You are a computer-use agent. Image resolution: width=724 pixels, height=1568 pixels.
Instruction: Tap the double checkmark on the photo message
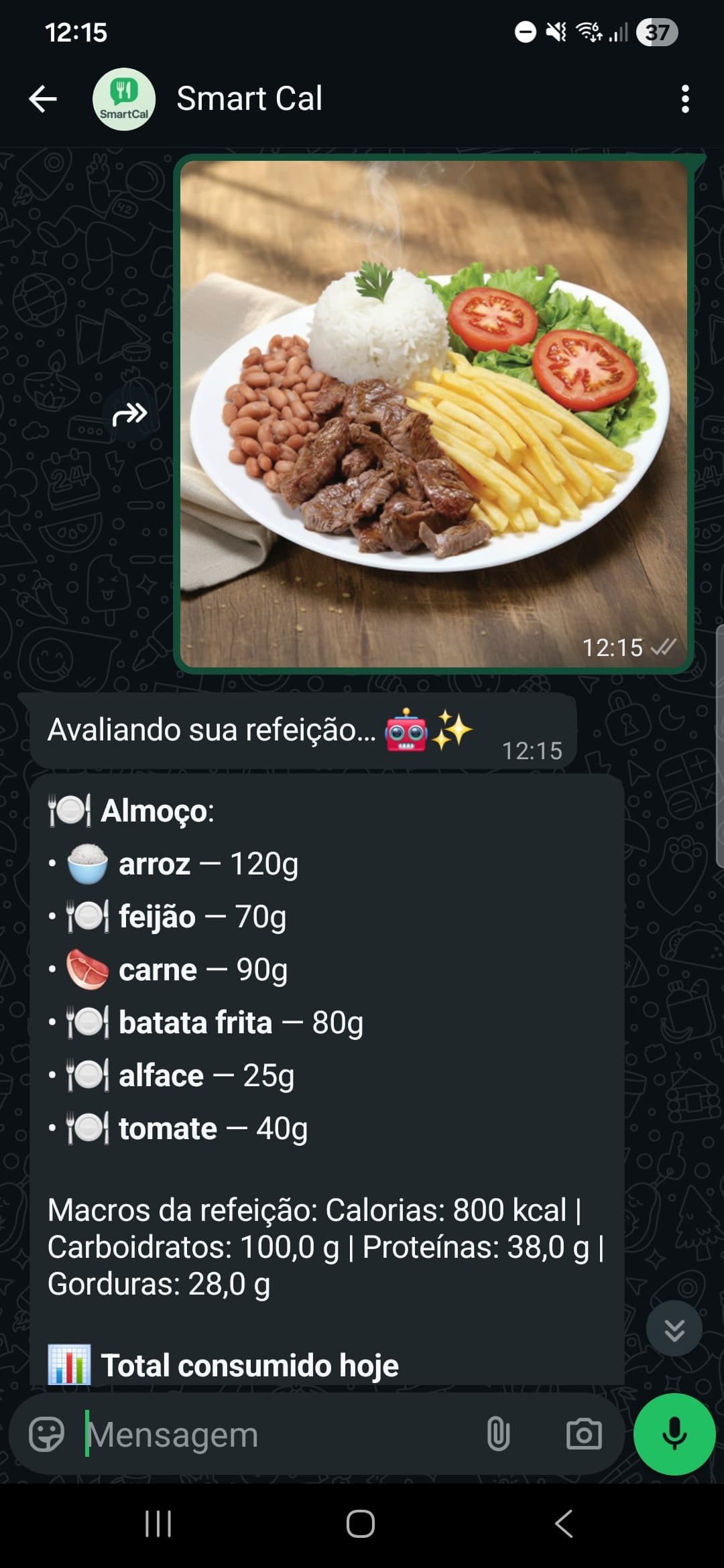(663, 647)
